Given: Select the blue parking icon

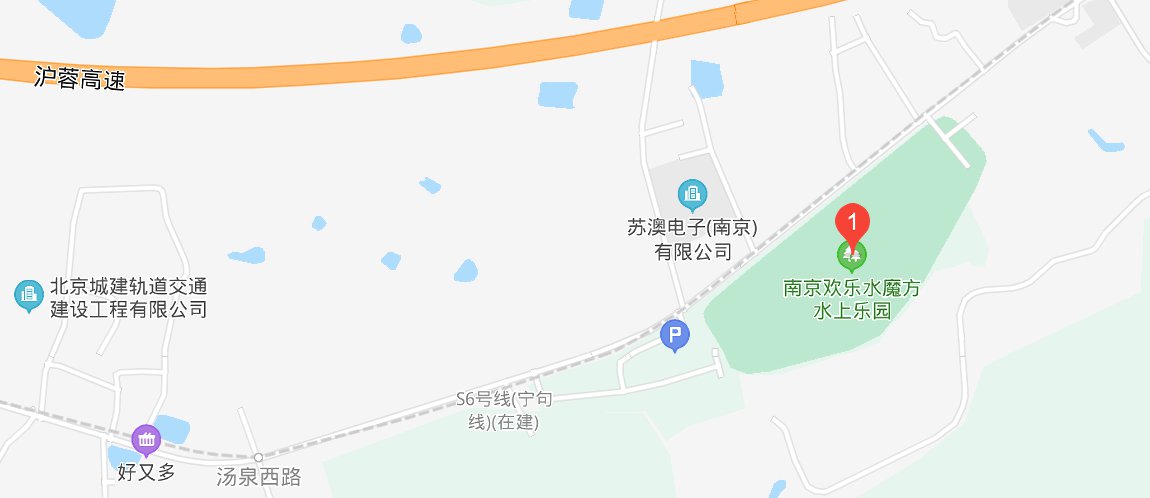Looking at the screenshot, I should (x=676, y=336).
